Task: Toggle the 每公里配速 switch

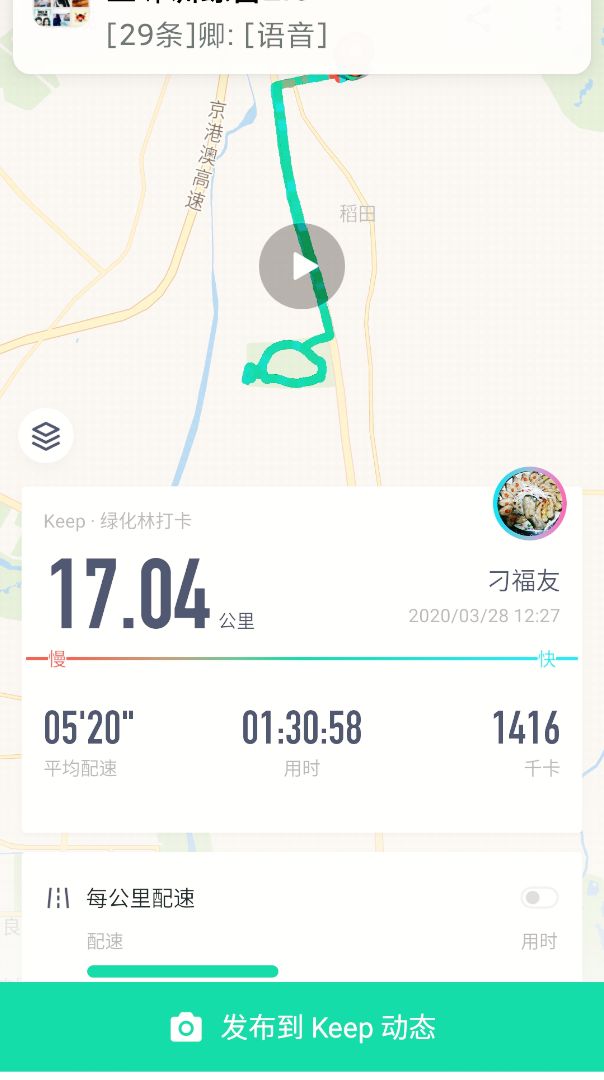Action: (539, 897)
